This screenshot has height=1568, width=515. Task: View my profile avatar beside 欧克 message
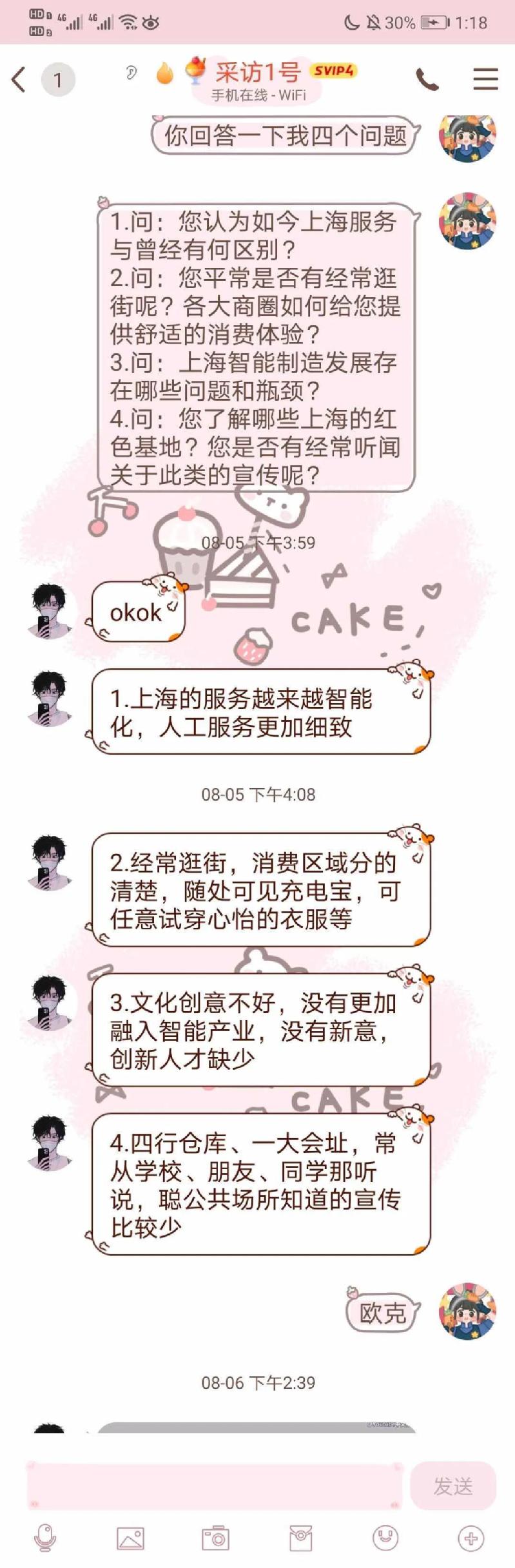click(x=467, y=1312)
